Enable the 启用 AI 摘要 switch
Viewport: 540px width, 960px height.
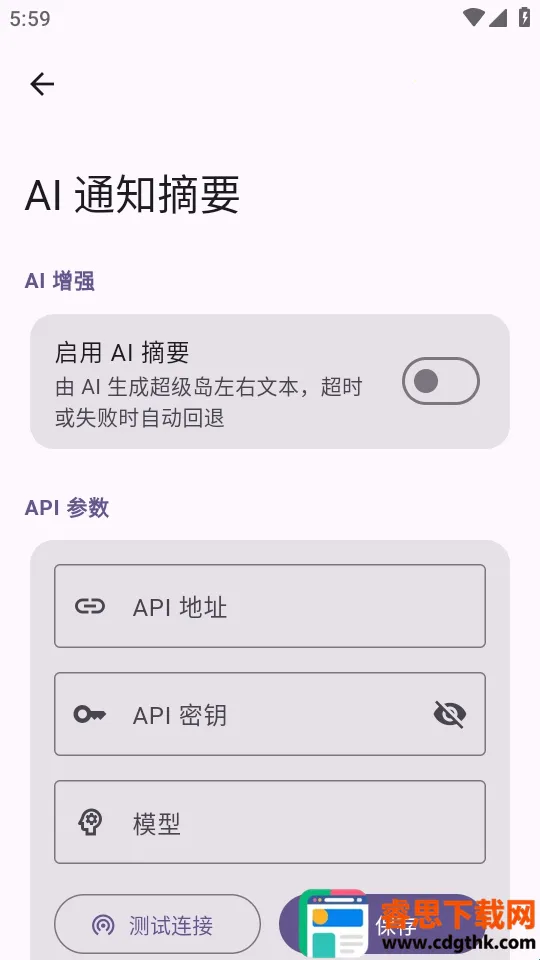tap(440, 381)
